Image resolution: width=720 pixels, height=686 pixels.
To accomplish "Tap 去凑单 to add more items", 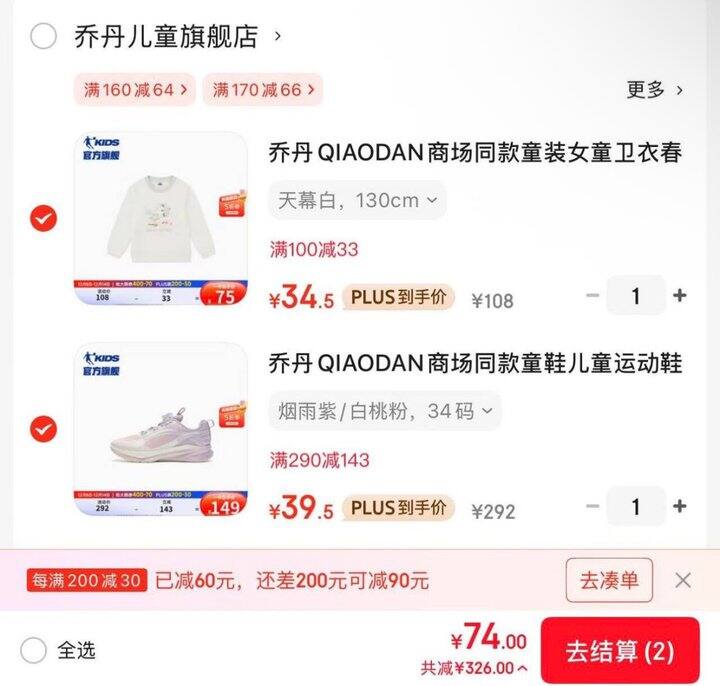I will tap(609, 580).
